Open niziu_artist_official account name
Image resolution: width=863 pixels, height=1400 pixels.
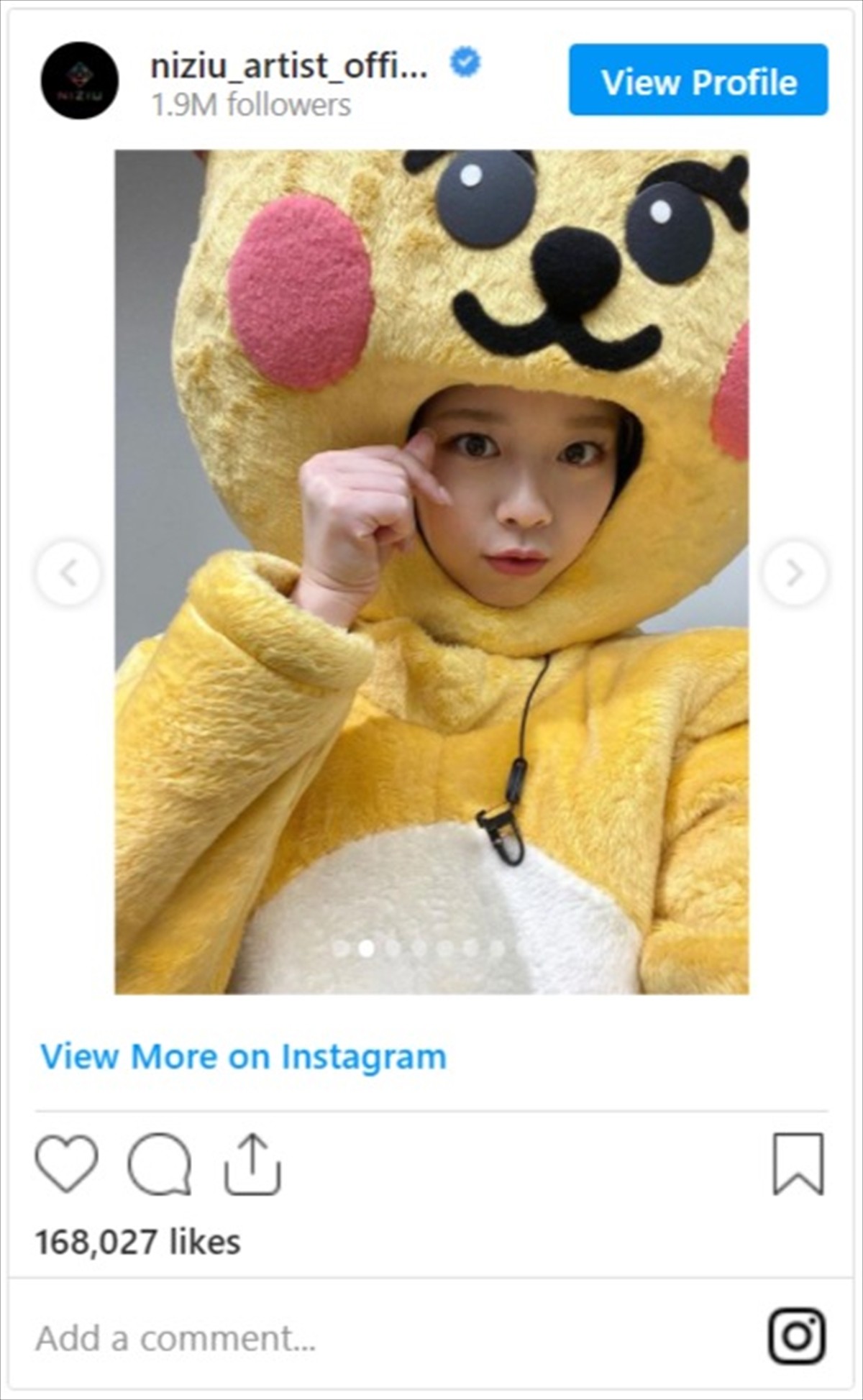coord(289,66)
